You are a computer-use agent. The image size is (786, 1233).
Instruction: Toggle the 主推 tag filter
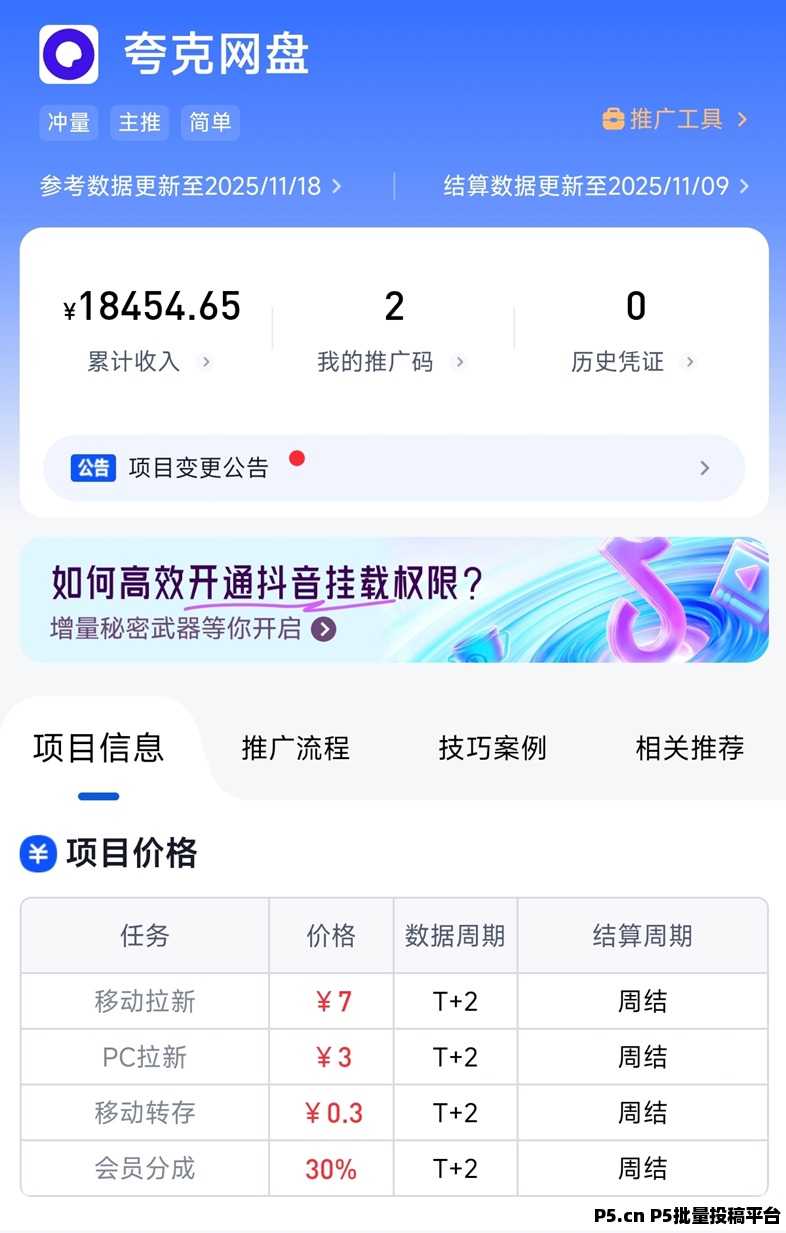point(139,122)
